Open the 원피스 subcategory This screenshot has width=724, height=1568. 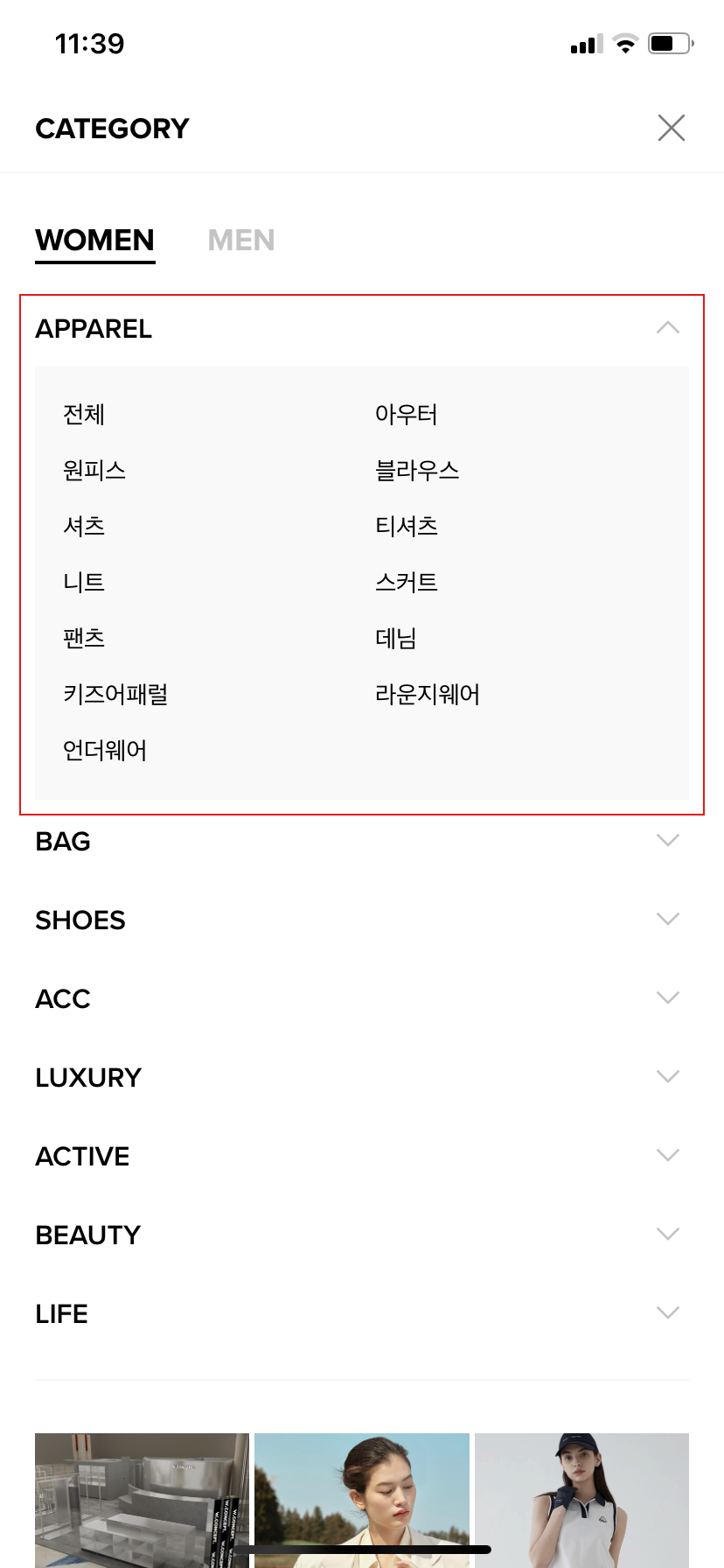point(94,470)
